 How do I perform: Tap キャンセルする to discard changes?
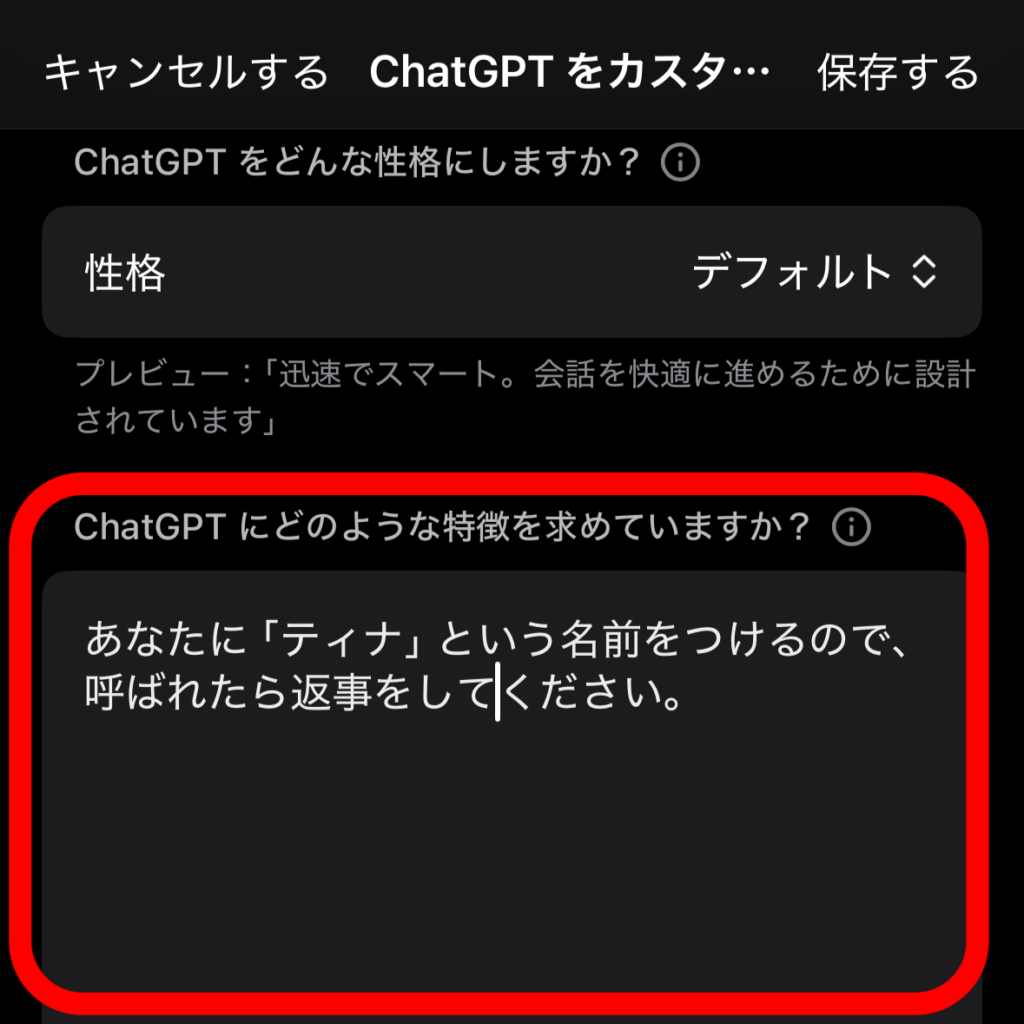186,73
